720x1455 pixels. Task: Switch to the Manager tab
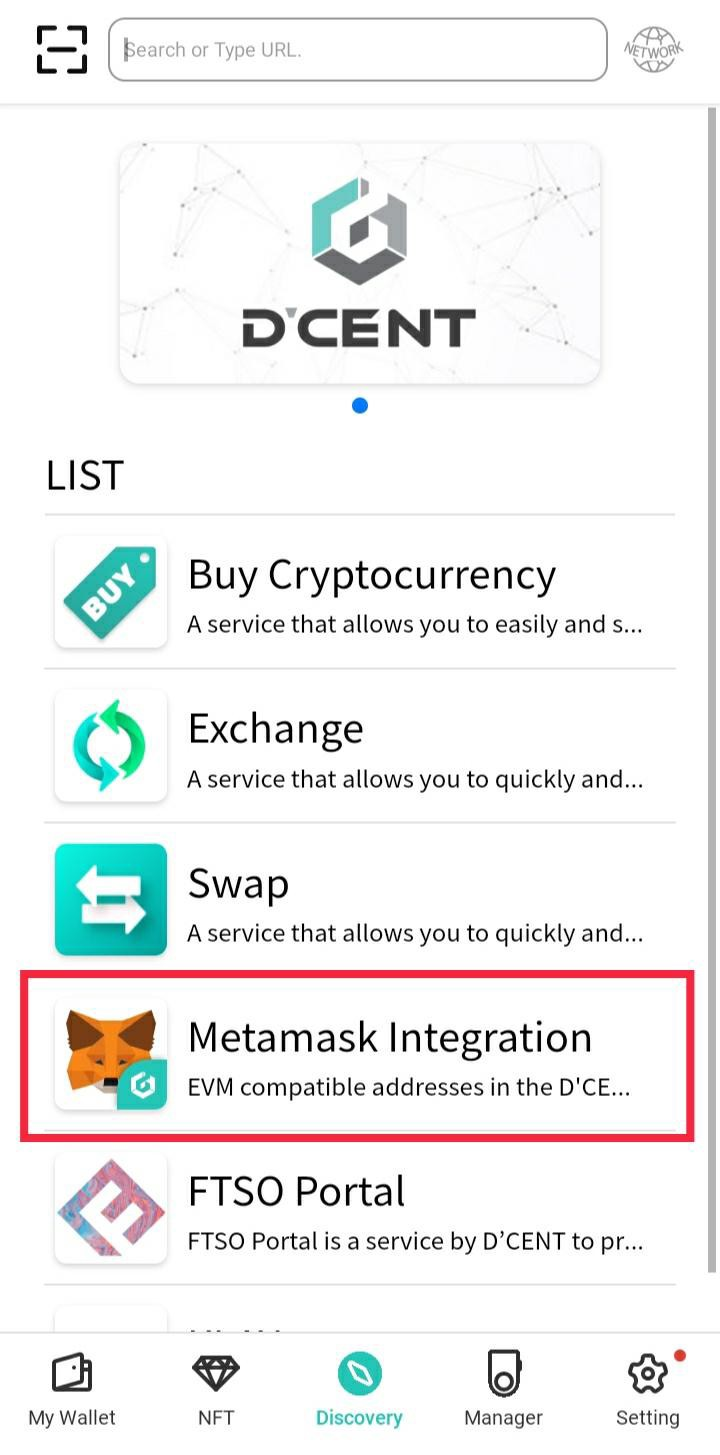click(503, 1390)
